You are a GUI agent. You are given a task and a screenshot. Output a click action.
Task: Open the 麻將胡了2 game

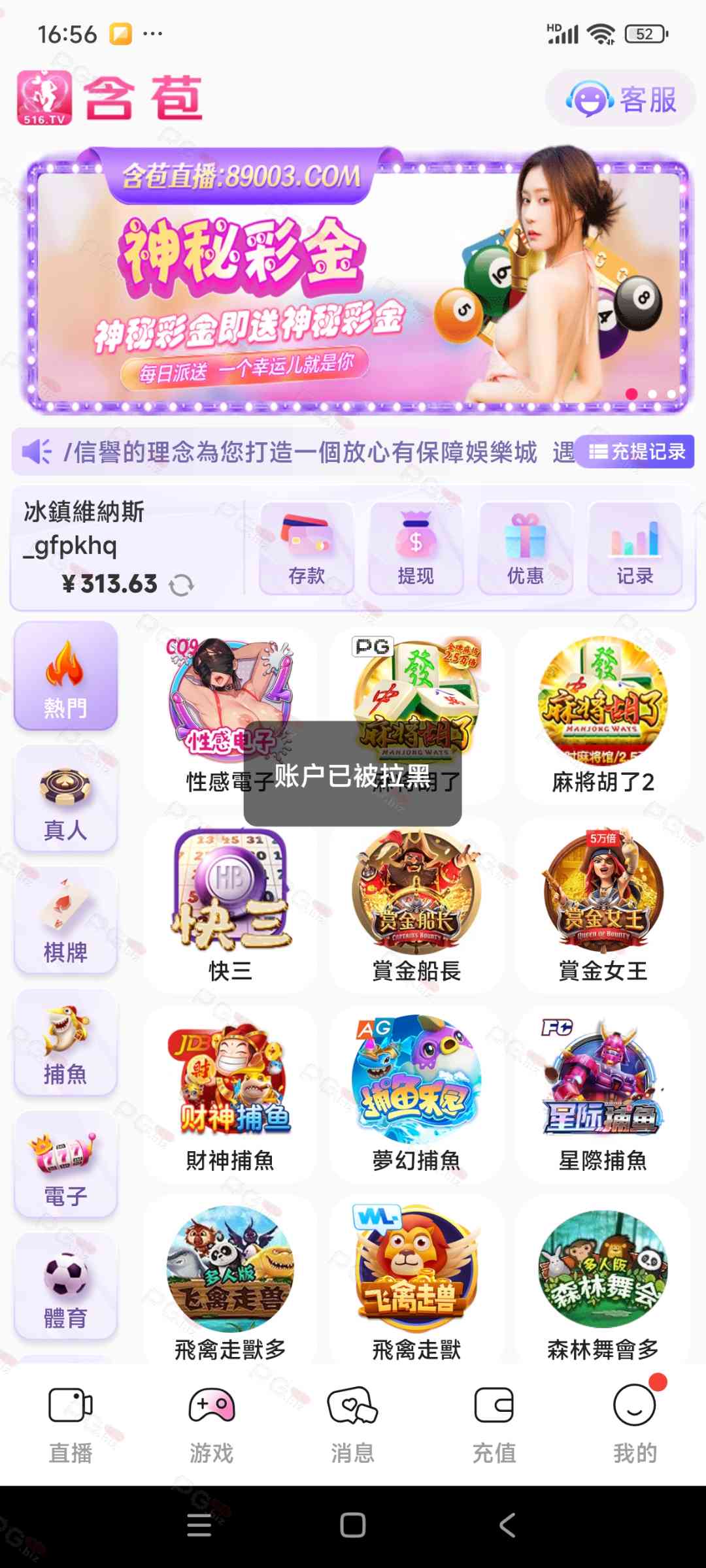click(x=603, y=713)
